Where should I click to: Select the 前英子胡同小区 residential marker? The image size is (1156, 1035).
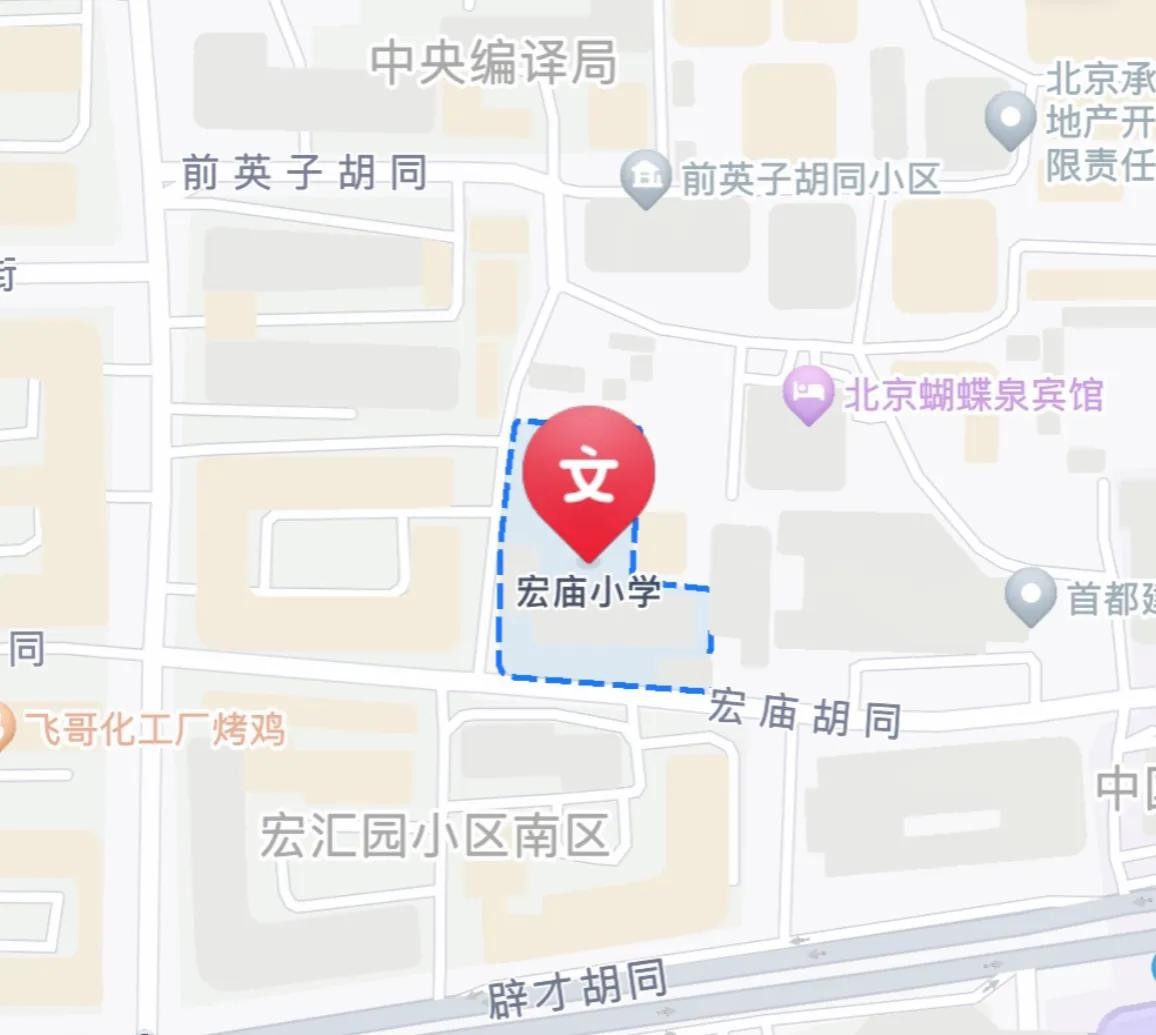(645, 178)
